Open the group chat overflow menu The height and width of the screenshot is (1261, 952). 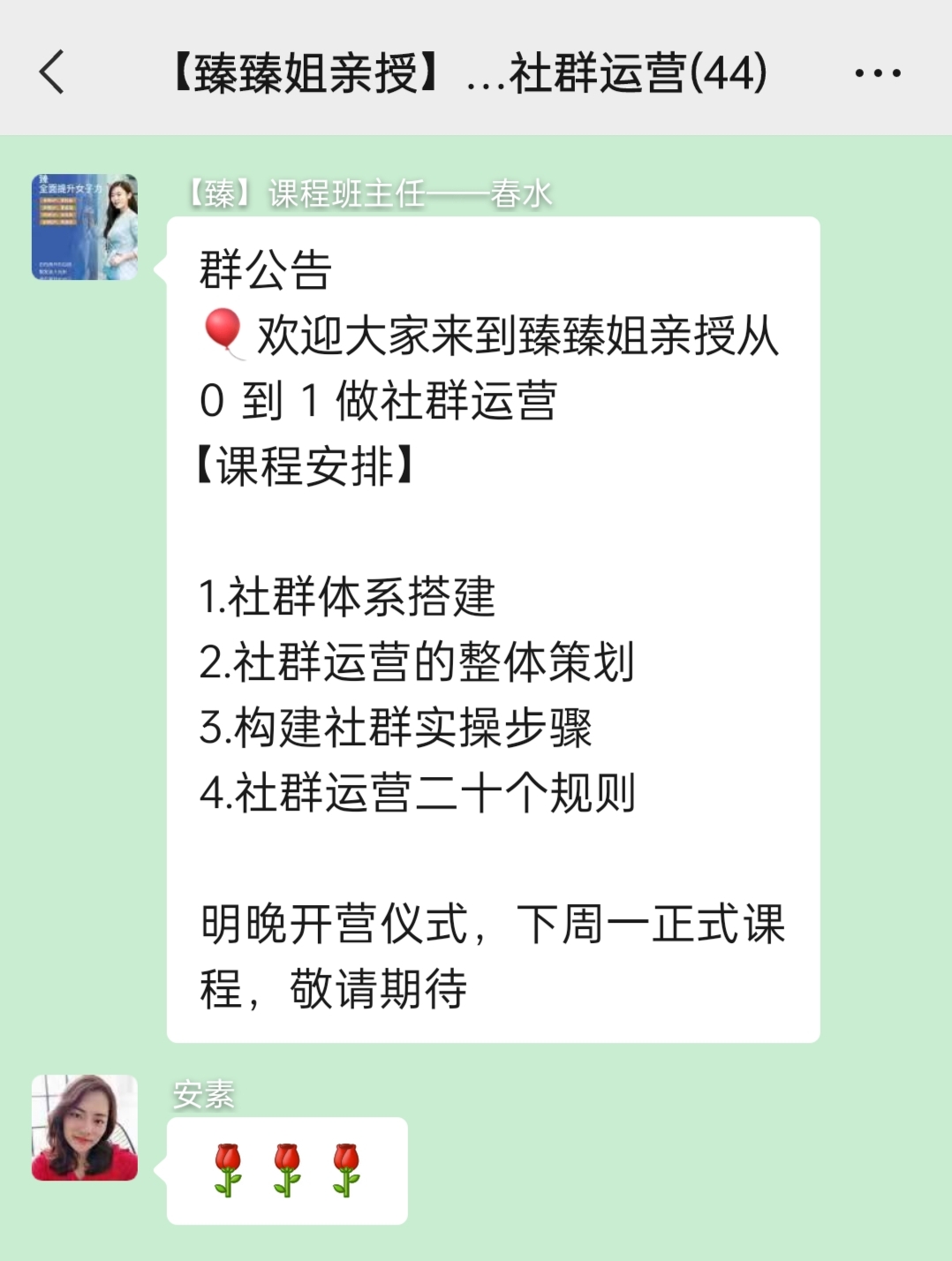(x=877, y=73)
